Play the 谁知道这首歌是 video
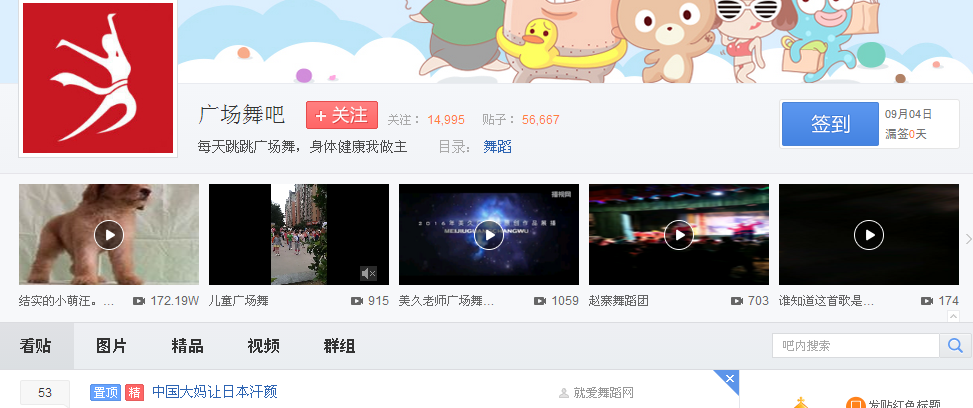Viewport: 973px width, 408px height. (868, 235)
